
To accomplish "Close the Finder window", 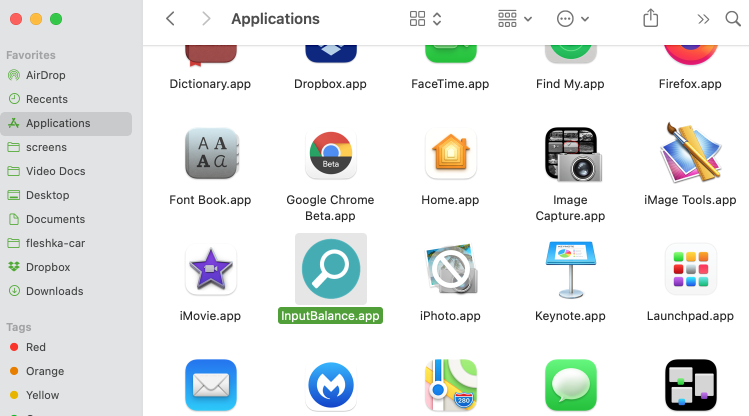I will tap(16, 19).
